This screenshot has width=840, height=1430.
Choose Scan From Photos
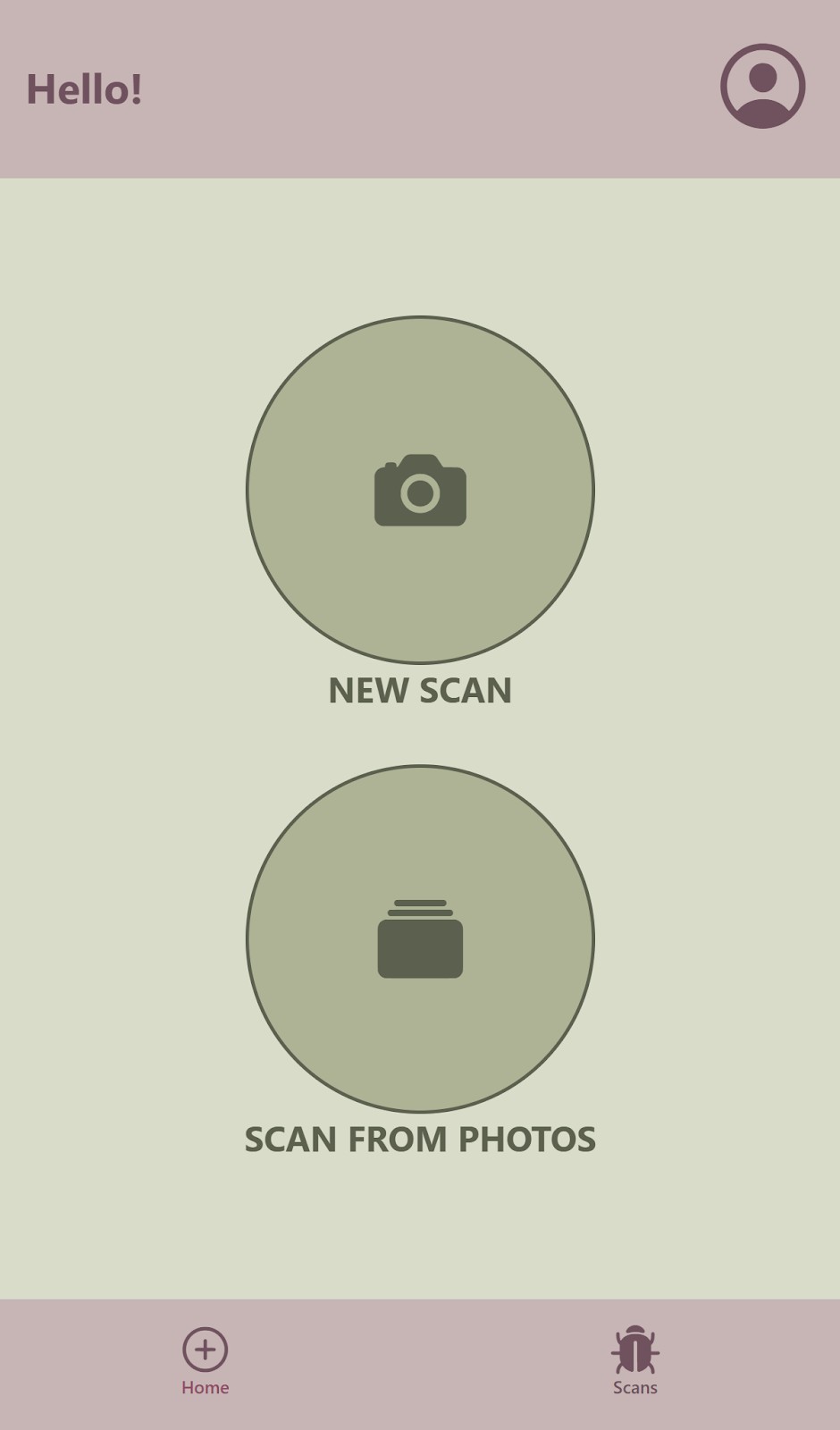pyautogui.click(x=420, y=938)
